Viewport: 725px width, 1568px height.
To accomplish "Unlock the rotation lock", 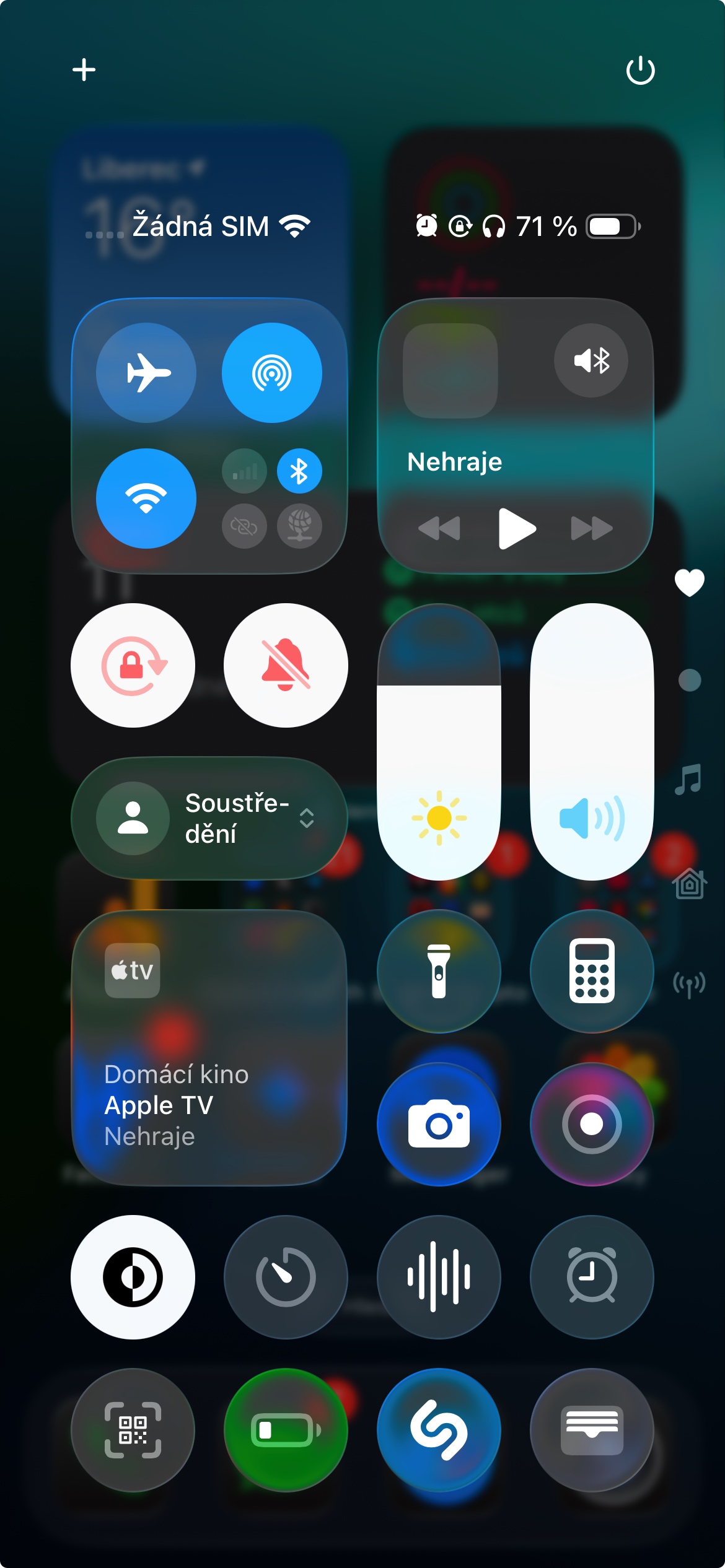I will click(x=133, y=665).
